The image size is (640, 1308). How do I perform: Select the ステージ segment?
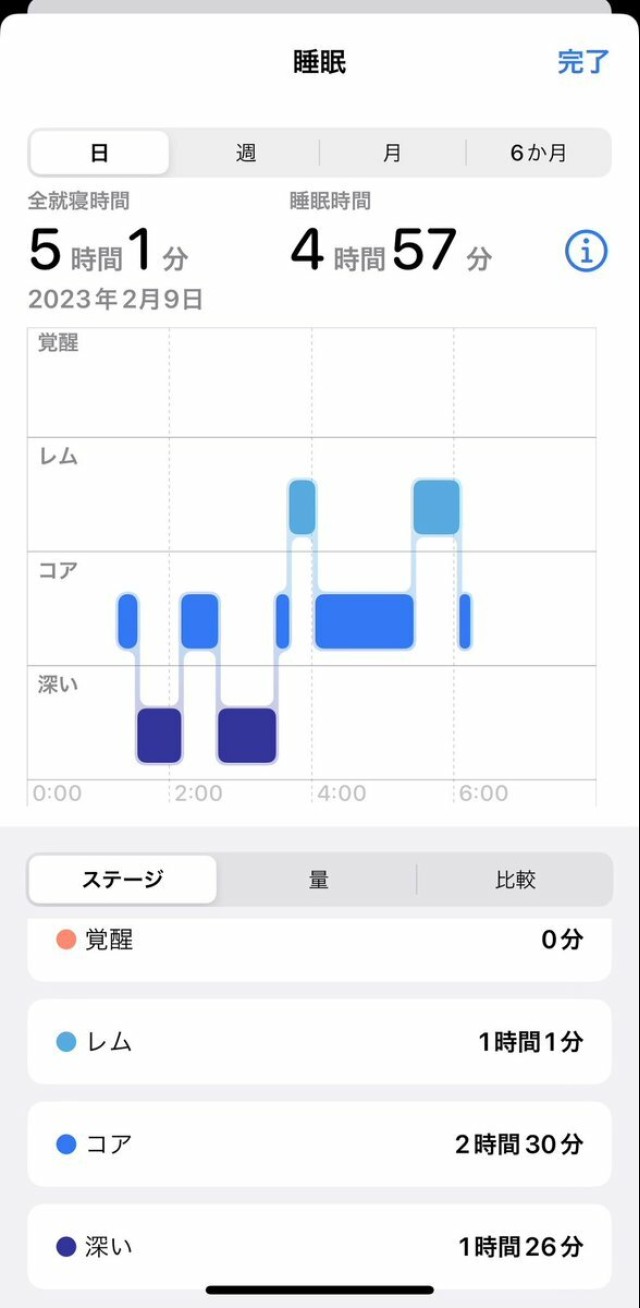[x=122, y=880]
